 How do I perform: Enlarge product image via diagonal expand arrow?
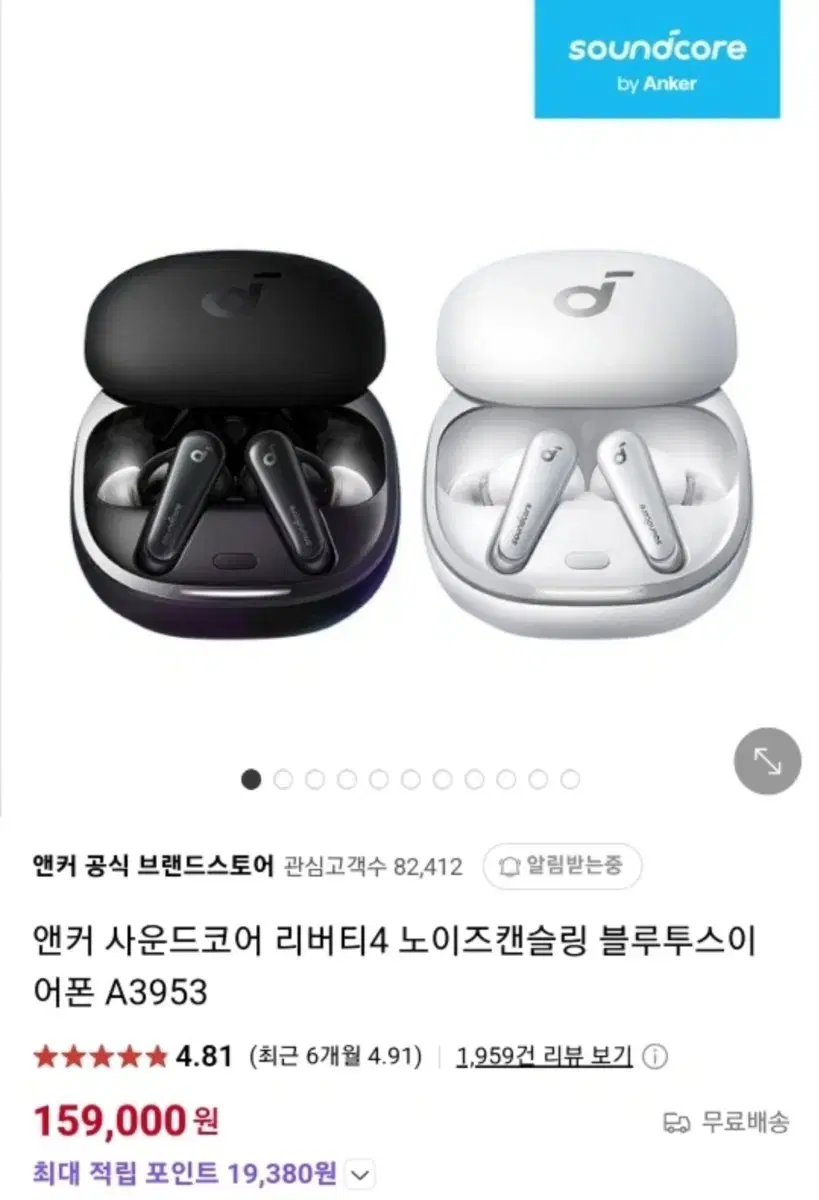pos(767,761)
